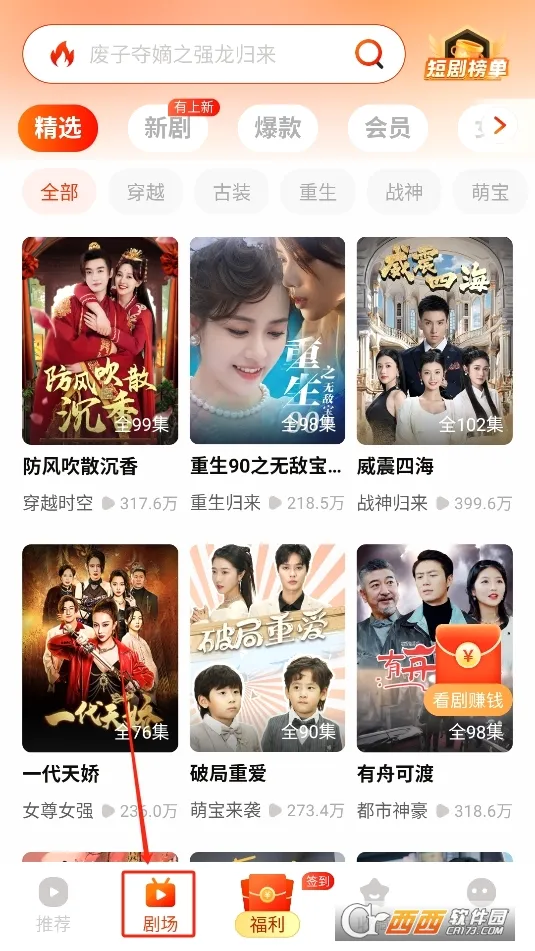Tap the magnifier search icon
This screenshot has height=951, width=535.
click(x=369, y=54)
